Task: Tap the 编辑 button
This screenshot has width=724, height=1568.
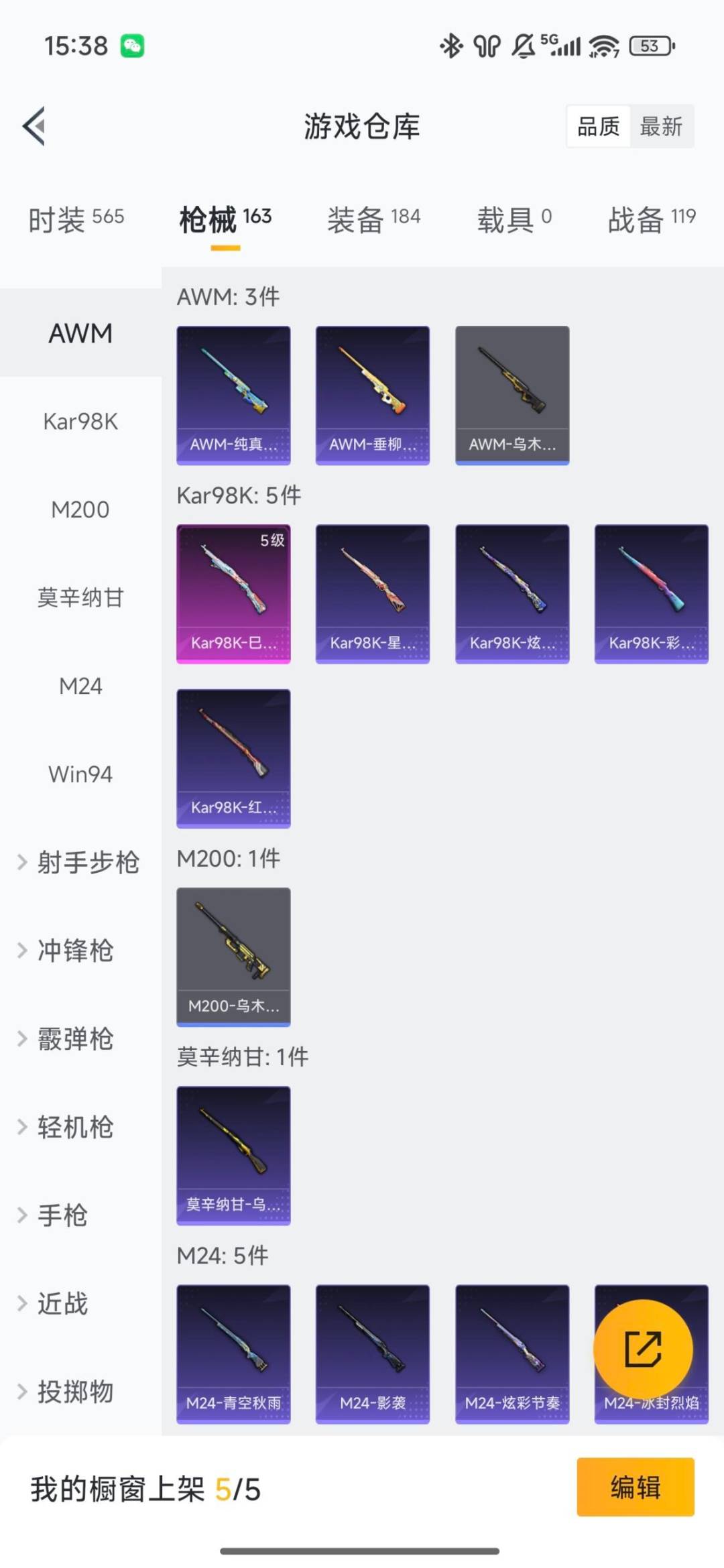Action: (635, 1487)
